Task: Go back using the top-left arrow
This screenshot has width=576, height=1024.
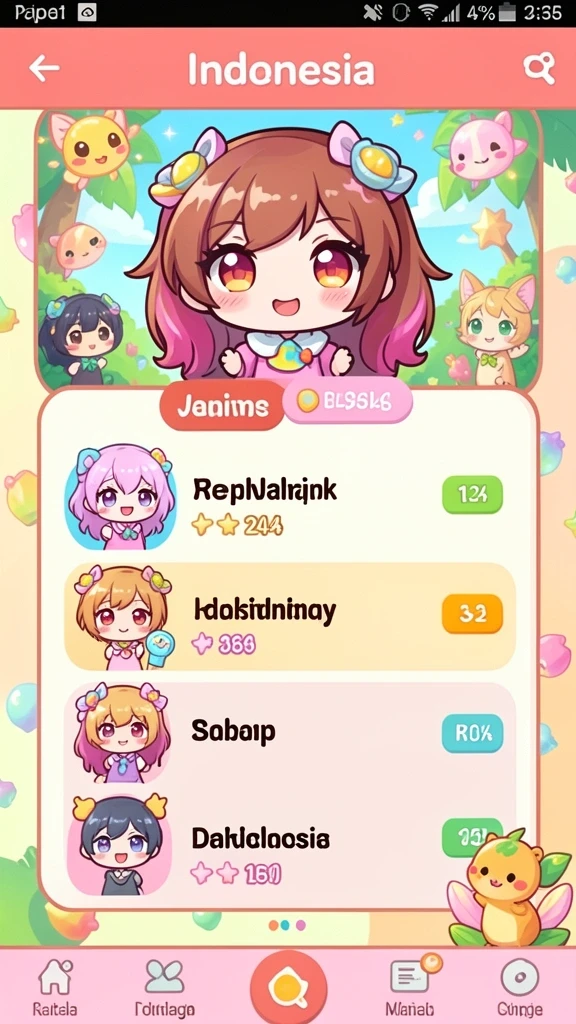Action: pyautogui.click(x=44, y=68)
